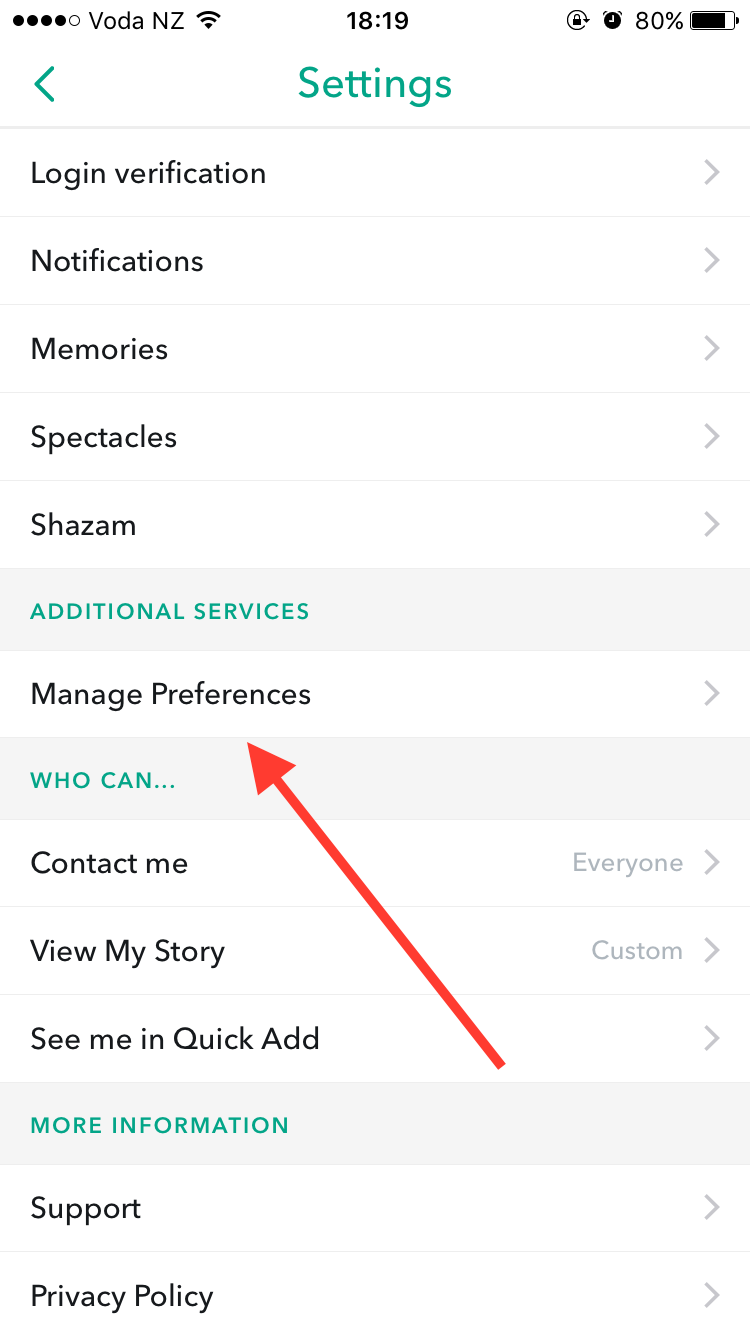The width and height of the screenshot is (750, 1334).
Task: Open Manage Preferences
Action: click(x=375, y=694)
